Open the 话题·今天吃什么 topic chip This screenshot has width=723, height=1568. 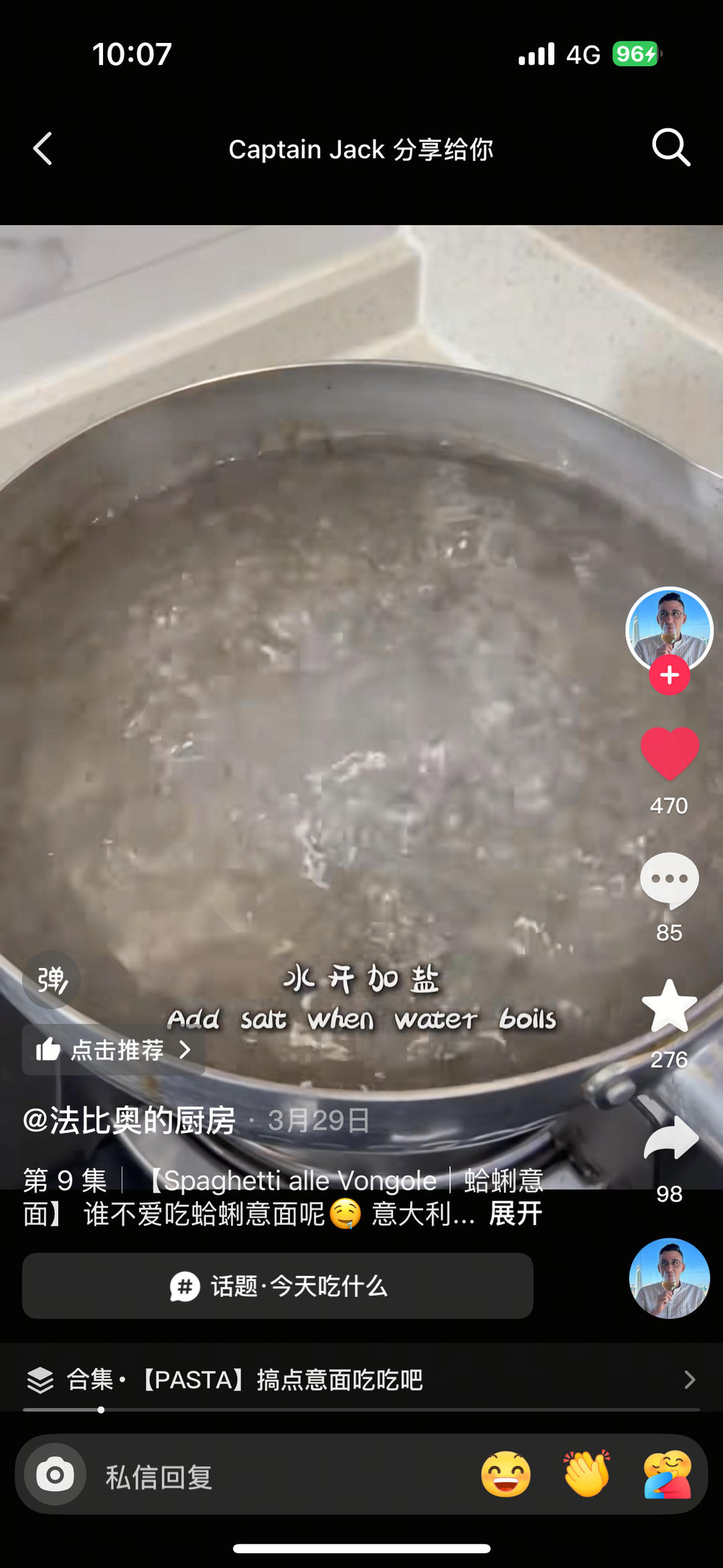tap(278, 1286)
